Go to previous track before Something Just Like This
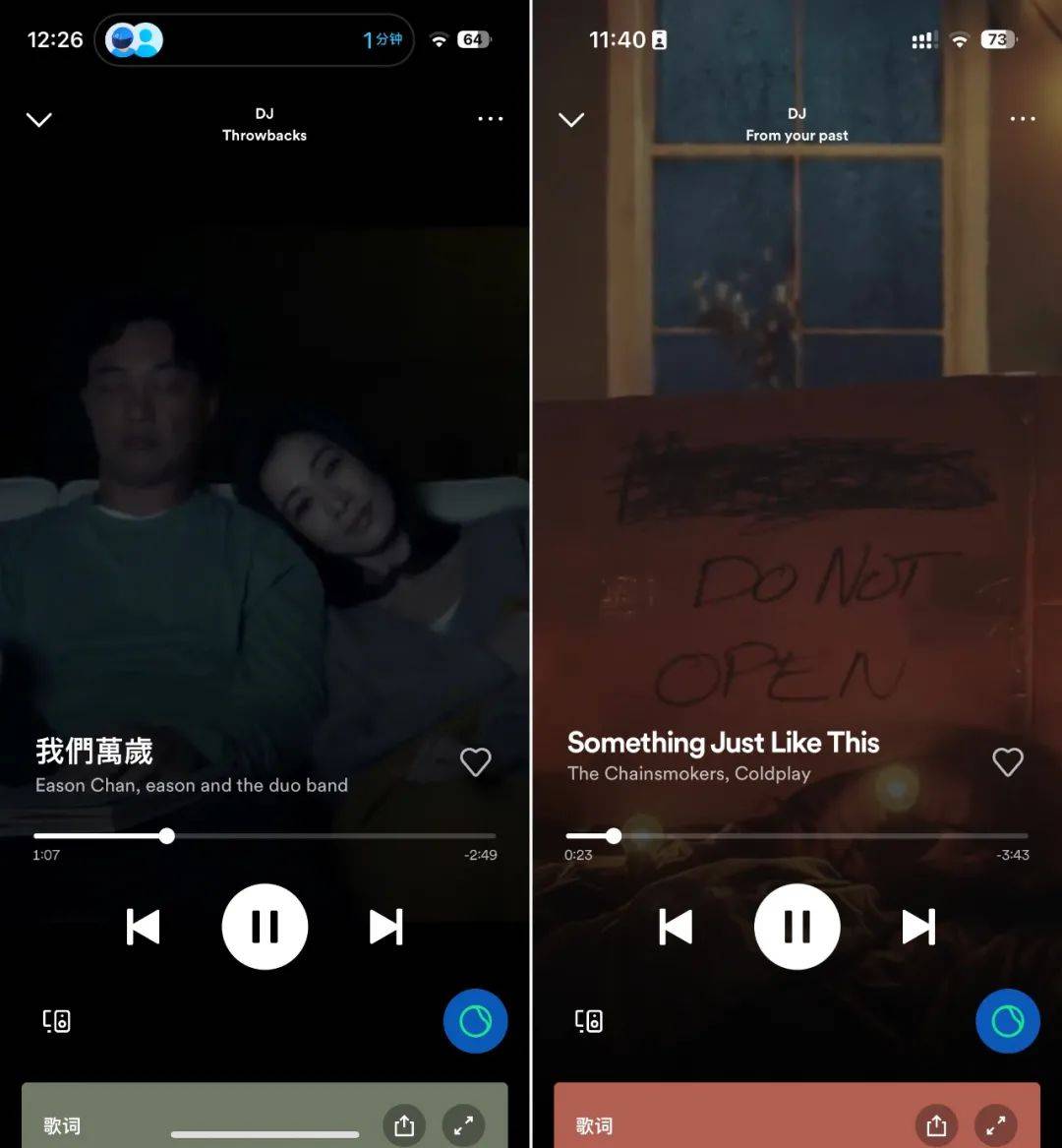 (x=676, y=927)
